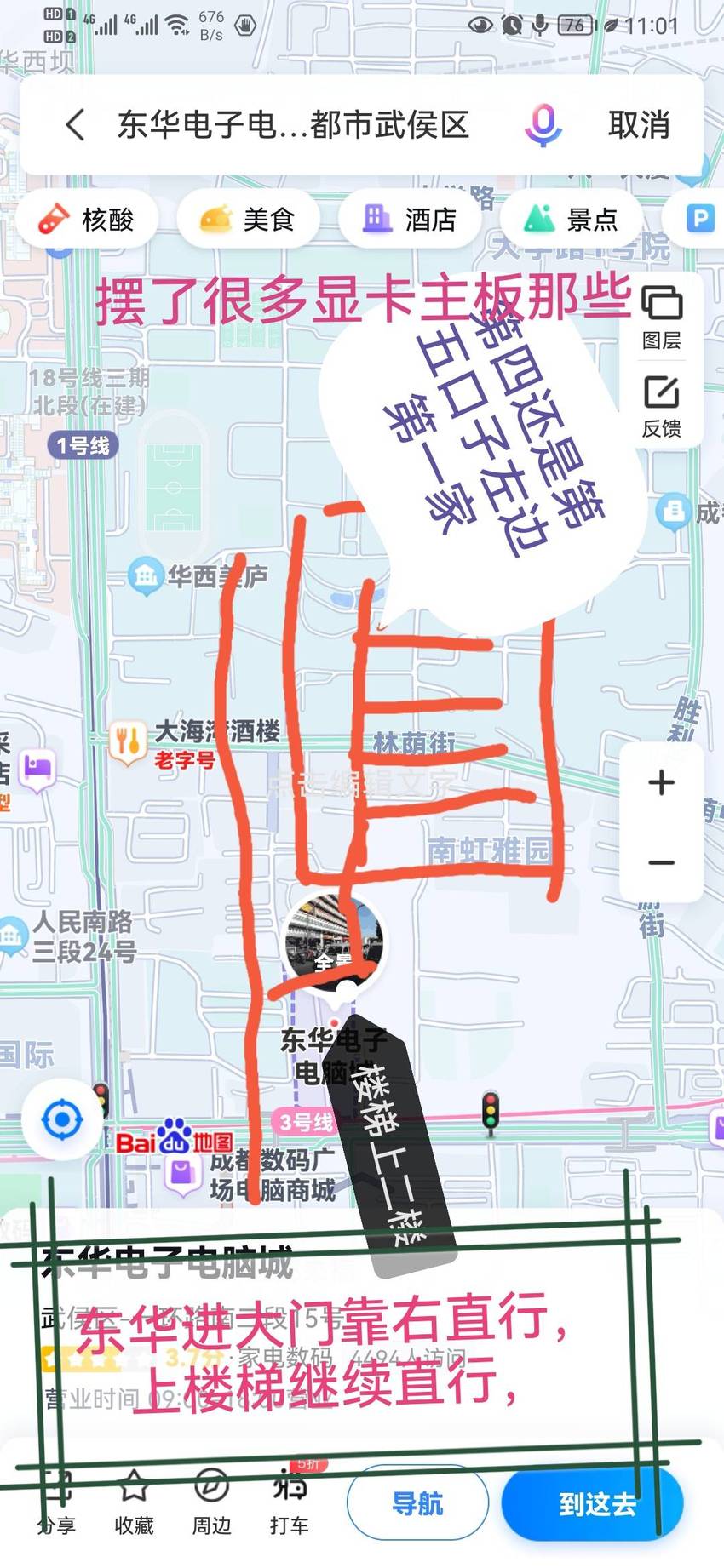Viewport: 724px width, 1568px height.
Task: Zoom out the map with minus
Action: 662,862
